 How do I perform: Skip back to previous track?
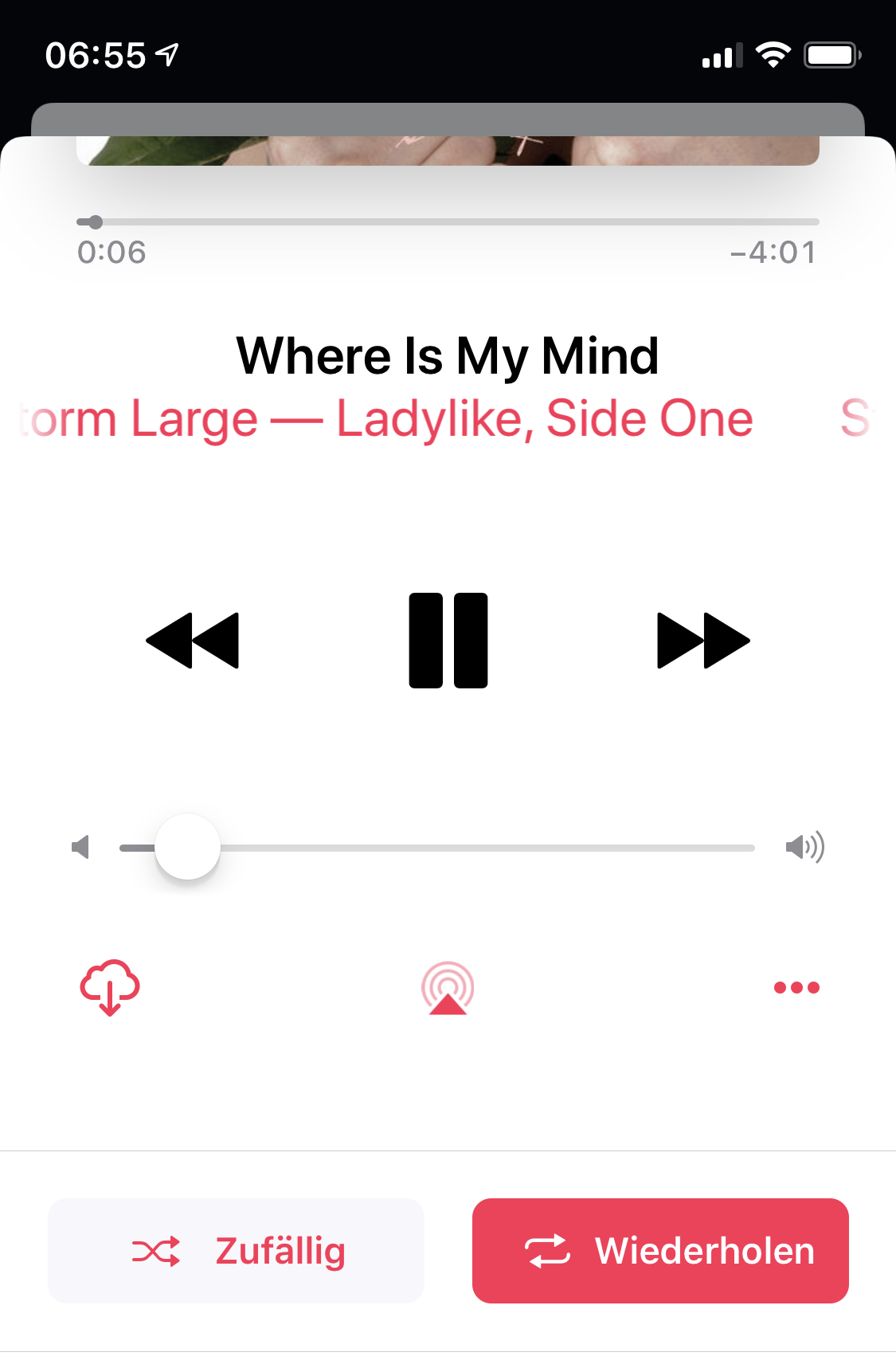pos(193,640)
